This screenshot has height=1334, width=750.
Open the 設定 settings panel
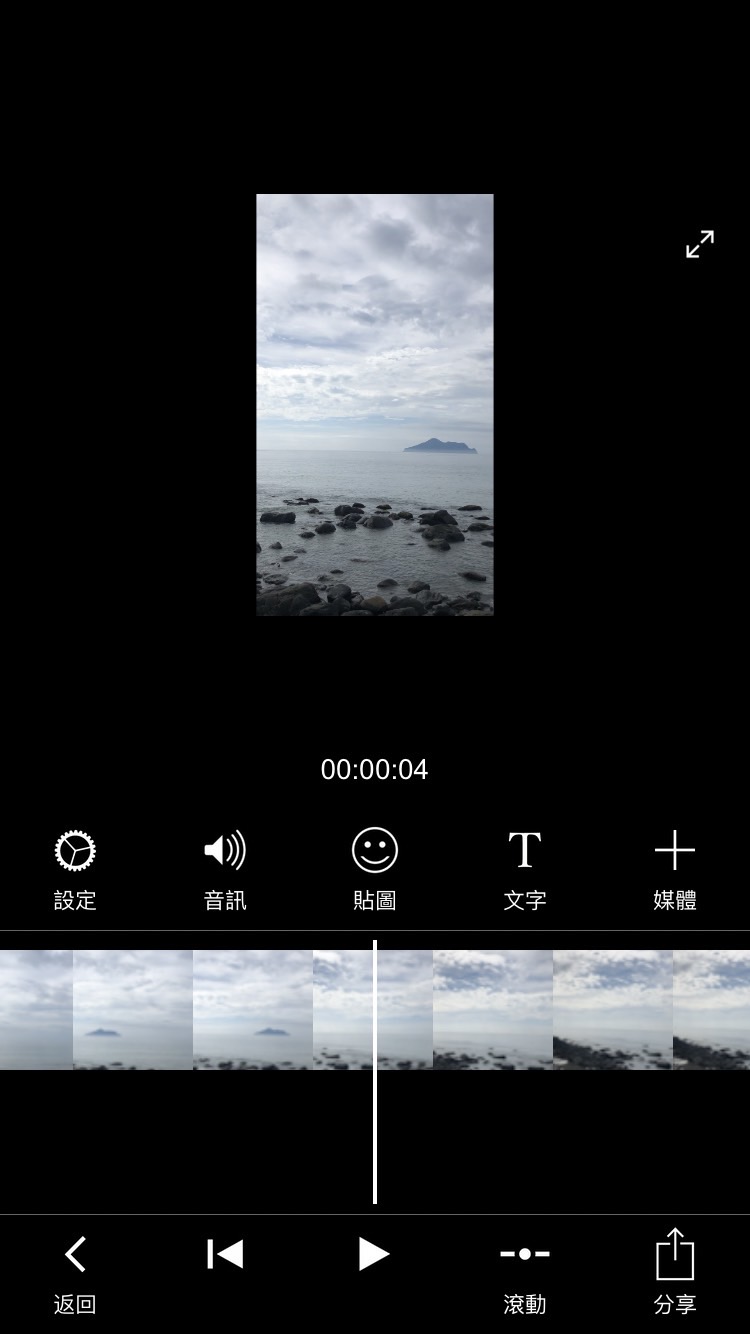click(x=75, y=865)
